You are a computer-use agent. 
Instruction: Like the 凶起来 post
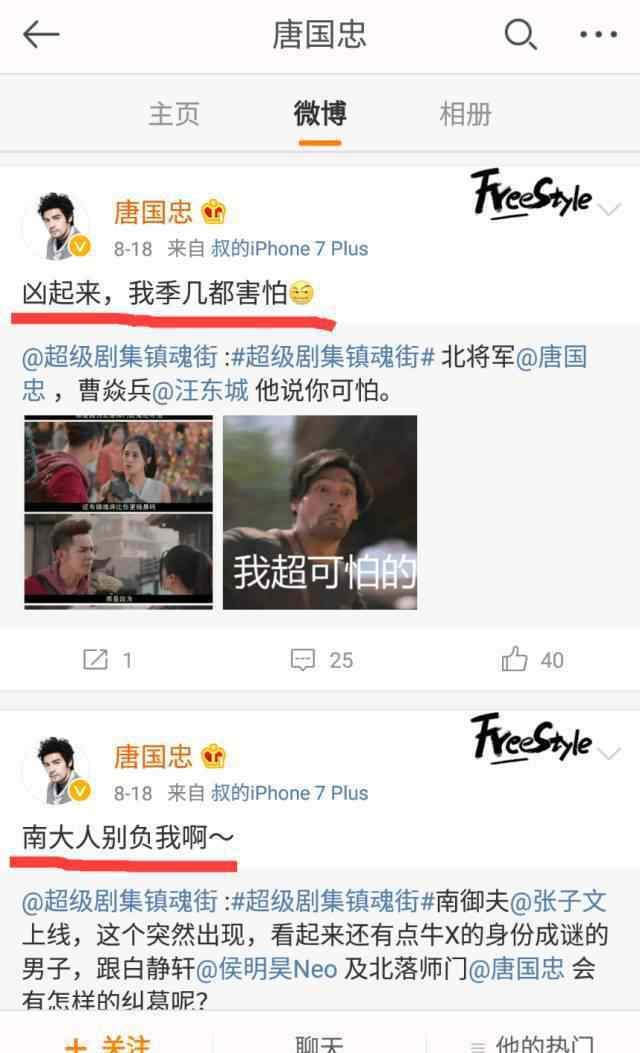coord(533,659)
